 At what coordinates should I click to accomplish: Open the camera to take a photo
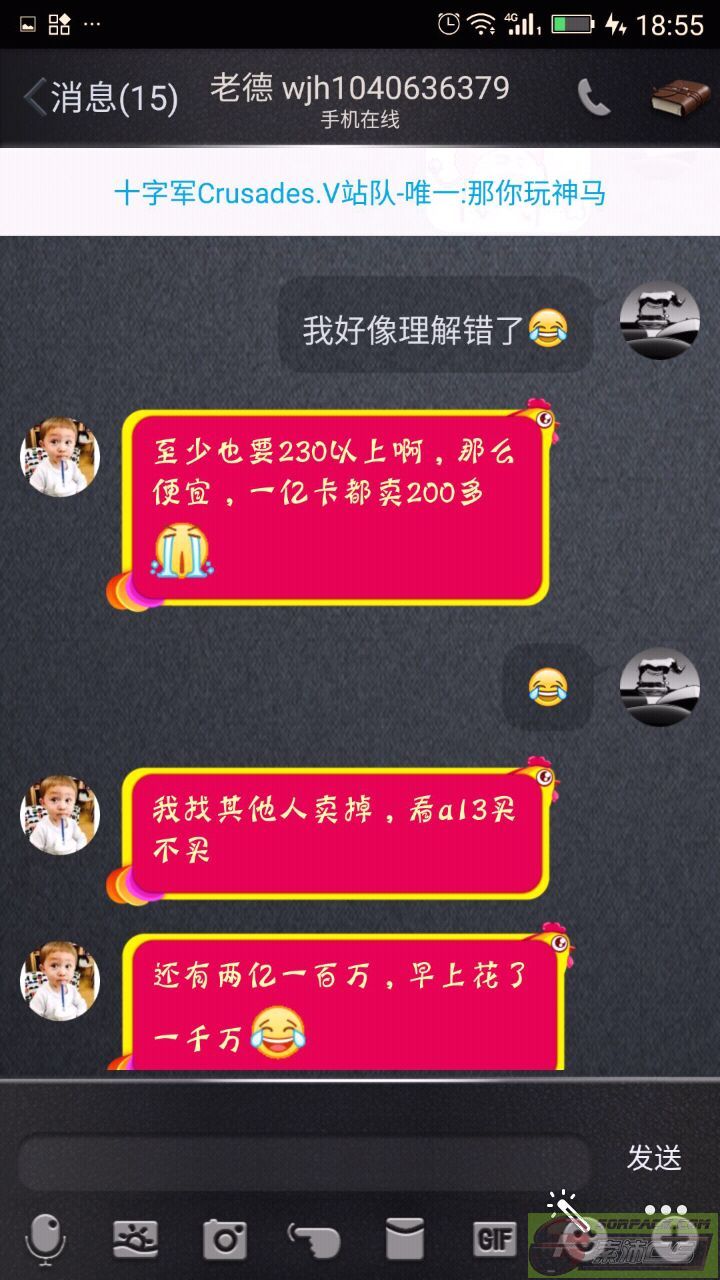224,1240
